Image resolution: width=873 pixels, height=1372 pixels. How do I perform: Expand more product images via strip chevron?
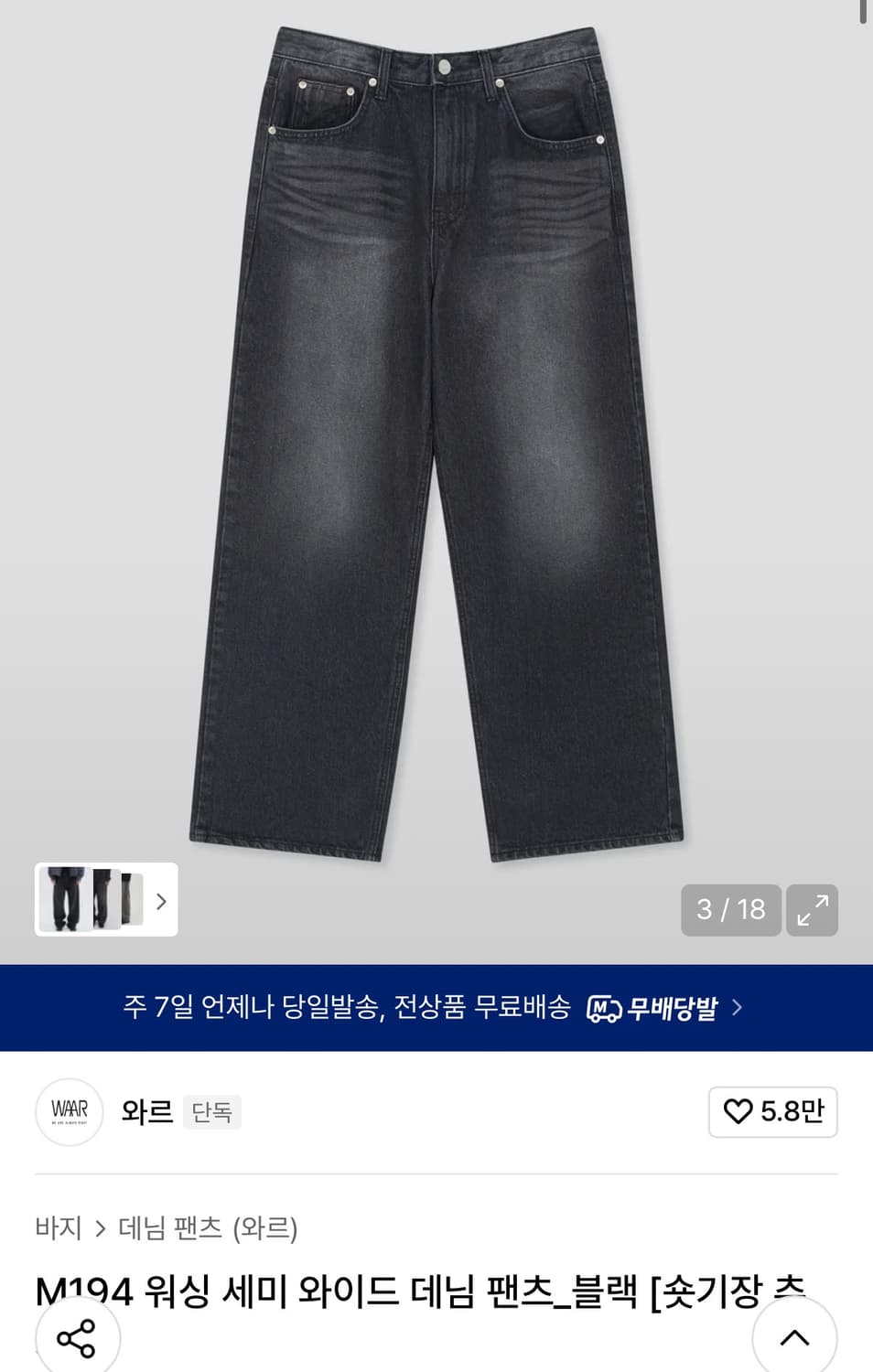[161, 902]
